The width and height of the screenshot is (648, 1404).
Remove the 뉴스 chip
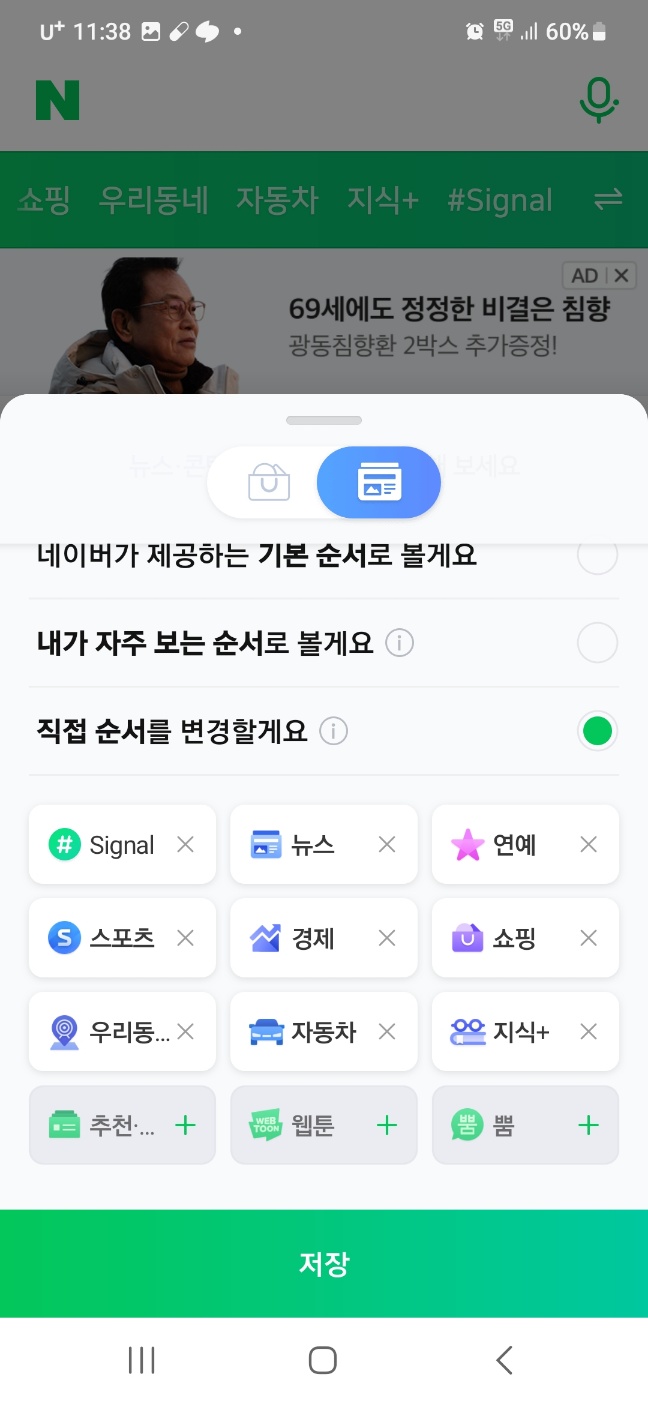(x=387, y=845)
